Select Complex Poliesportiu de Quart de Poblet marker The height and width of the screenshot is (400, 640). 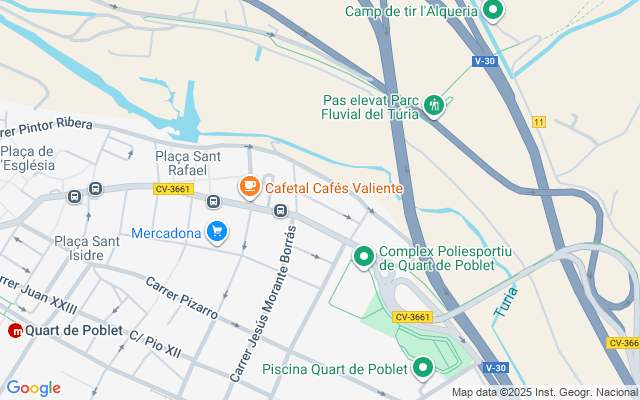tap(364, 257)
